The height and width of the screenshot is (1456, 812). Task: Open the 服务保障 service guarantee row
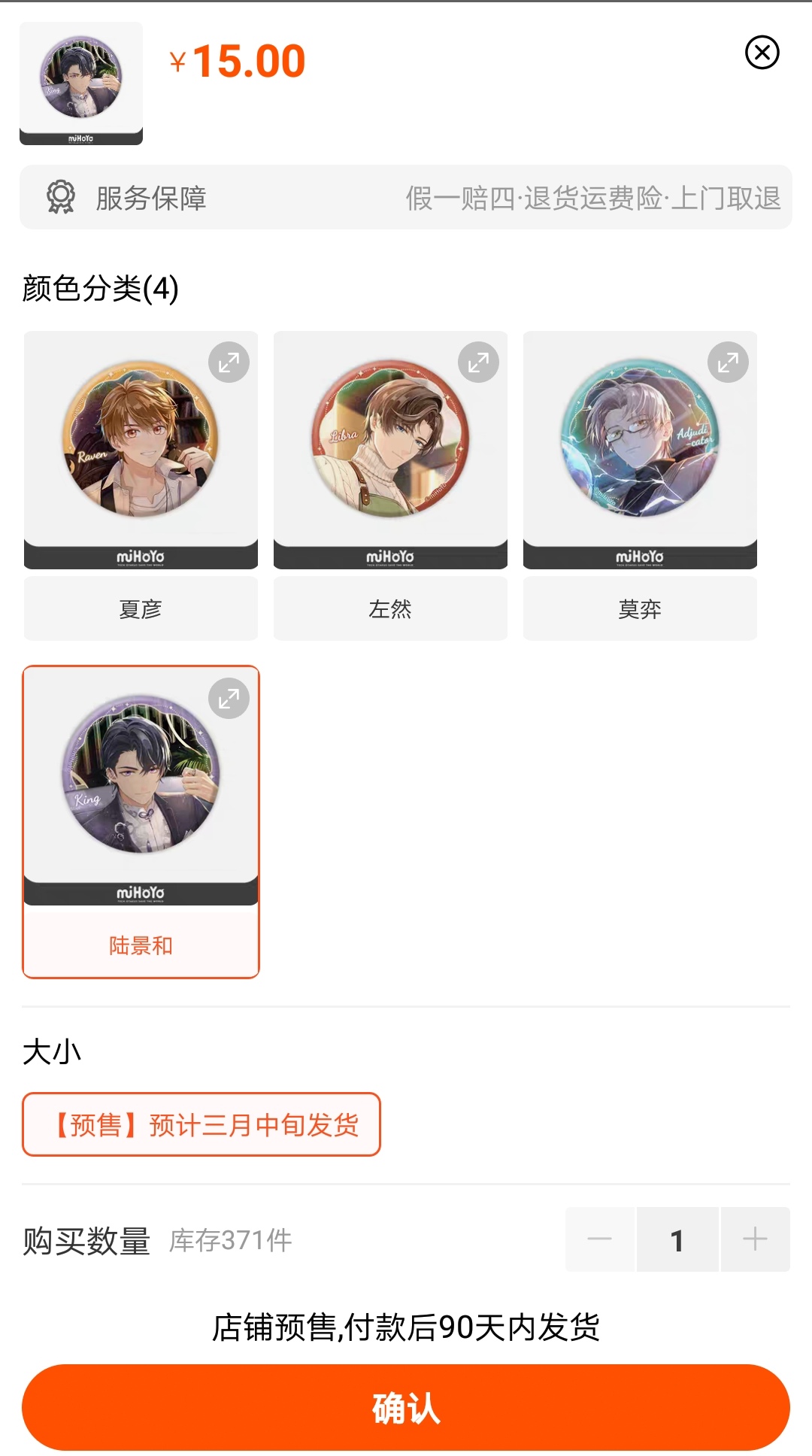pyautogui.click(x=406, y=198)
